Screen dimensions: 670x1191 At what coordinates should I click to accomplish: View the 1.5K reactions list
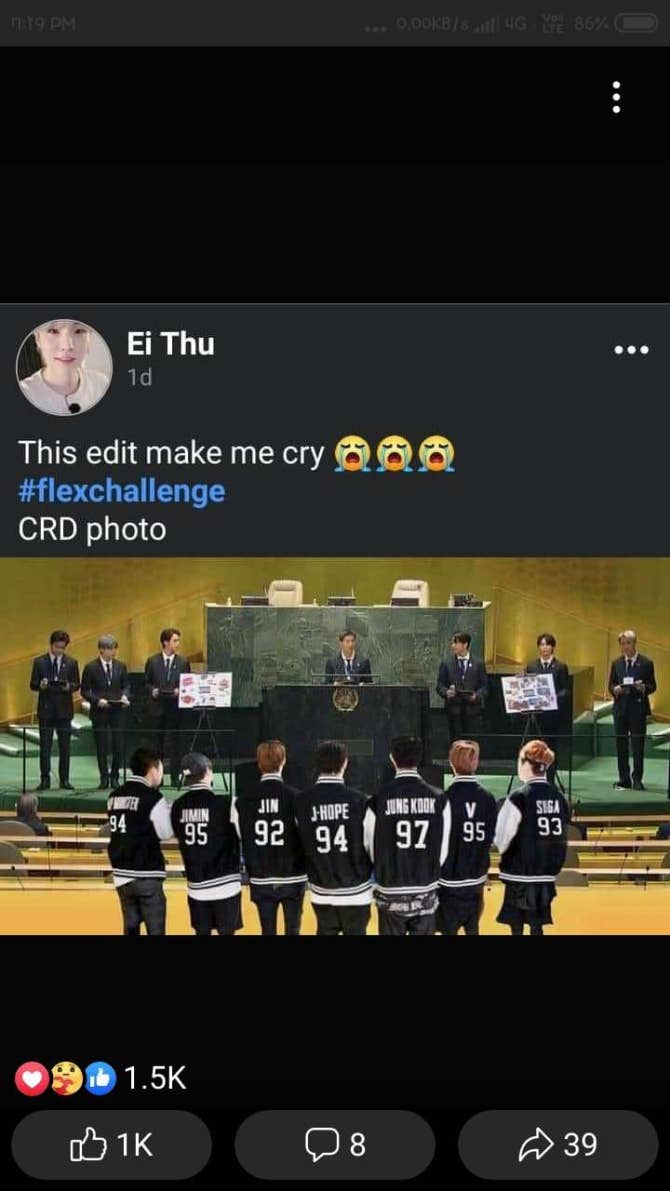(x=100, y=1077)
